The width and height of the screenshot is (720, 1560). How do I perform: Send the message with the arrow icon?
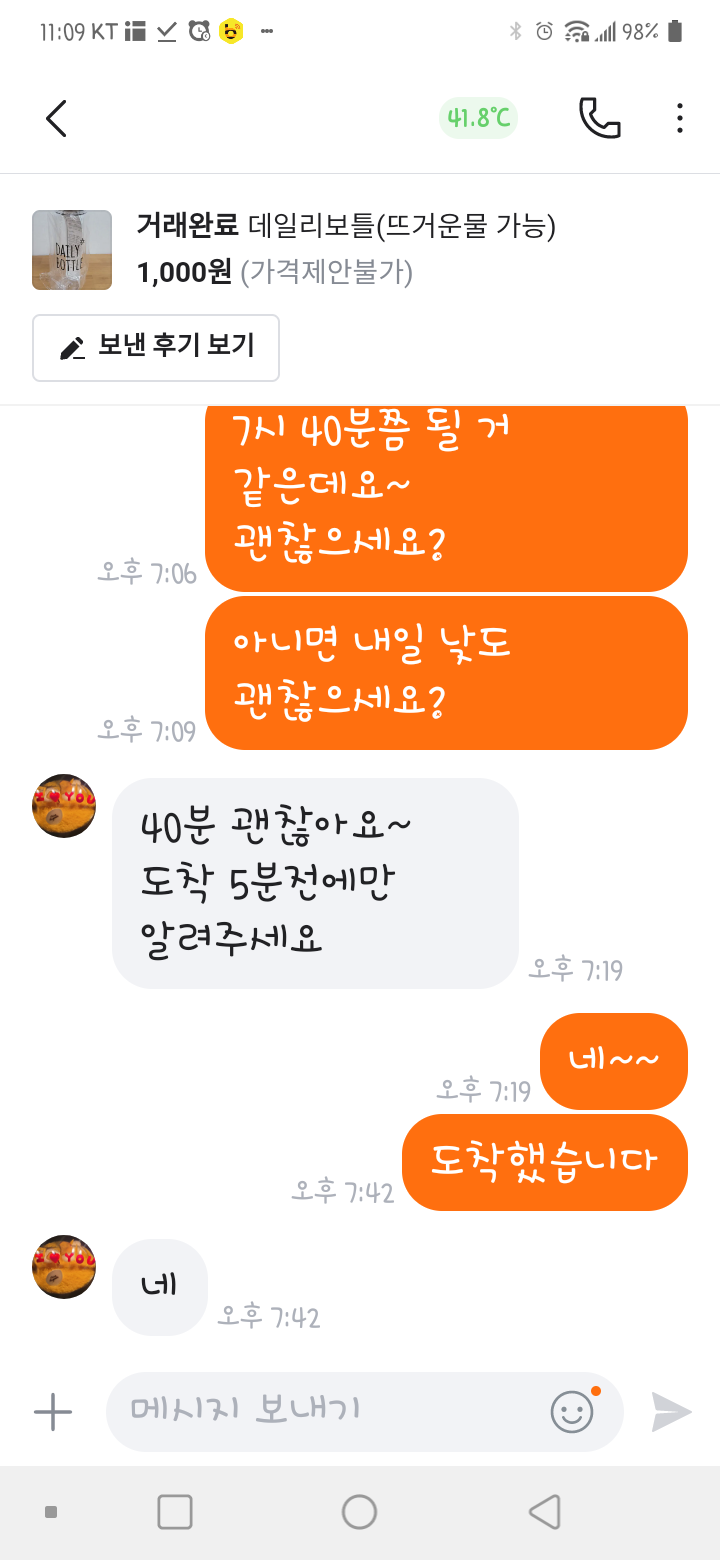(671, 1412)
